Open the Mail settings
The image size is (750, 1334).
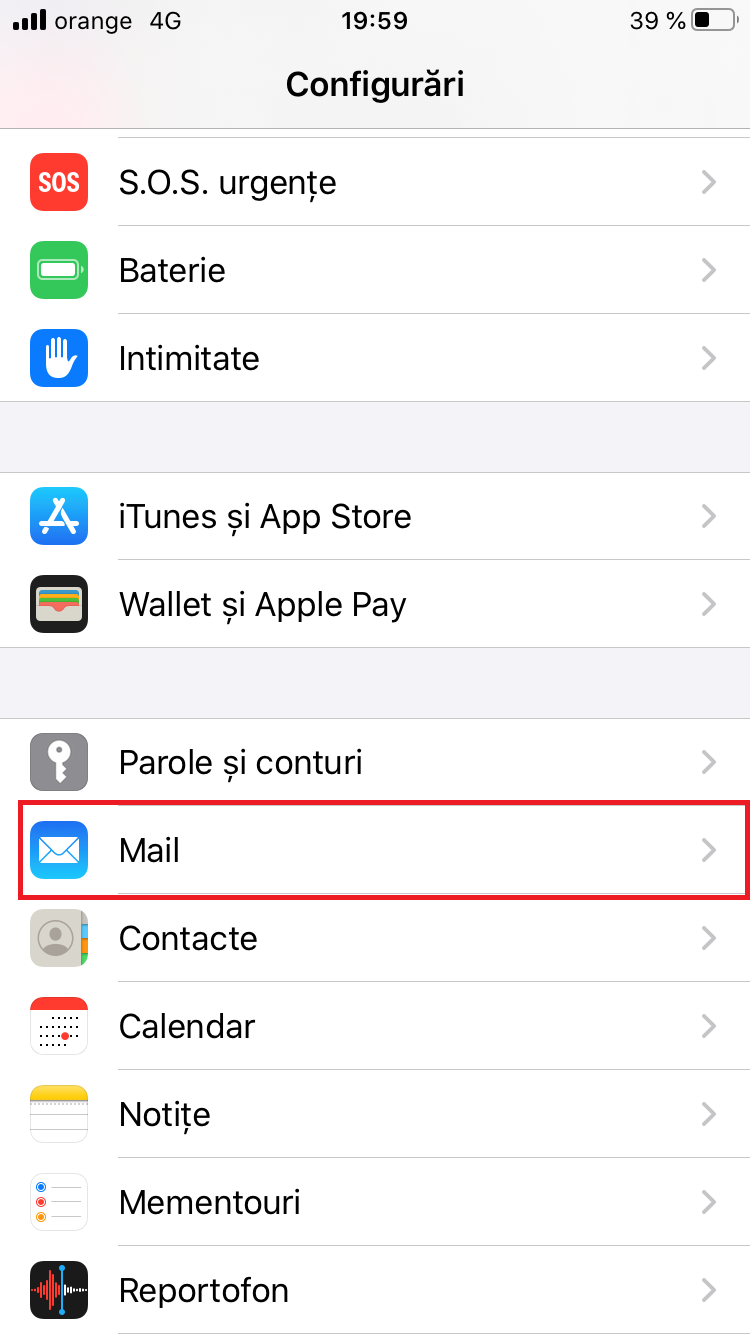(375, 850)
